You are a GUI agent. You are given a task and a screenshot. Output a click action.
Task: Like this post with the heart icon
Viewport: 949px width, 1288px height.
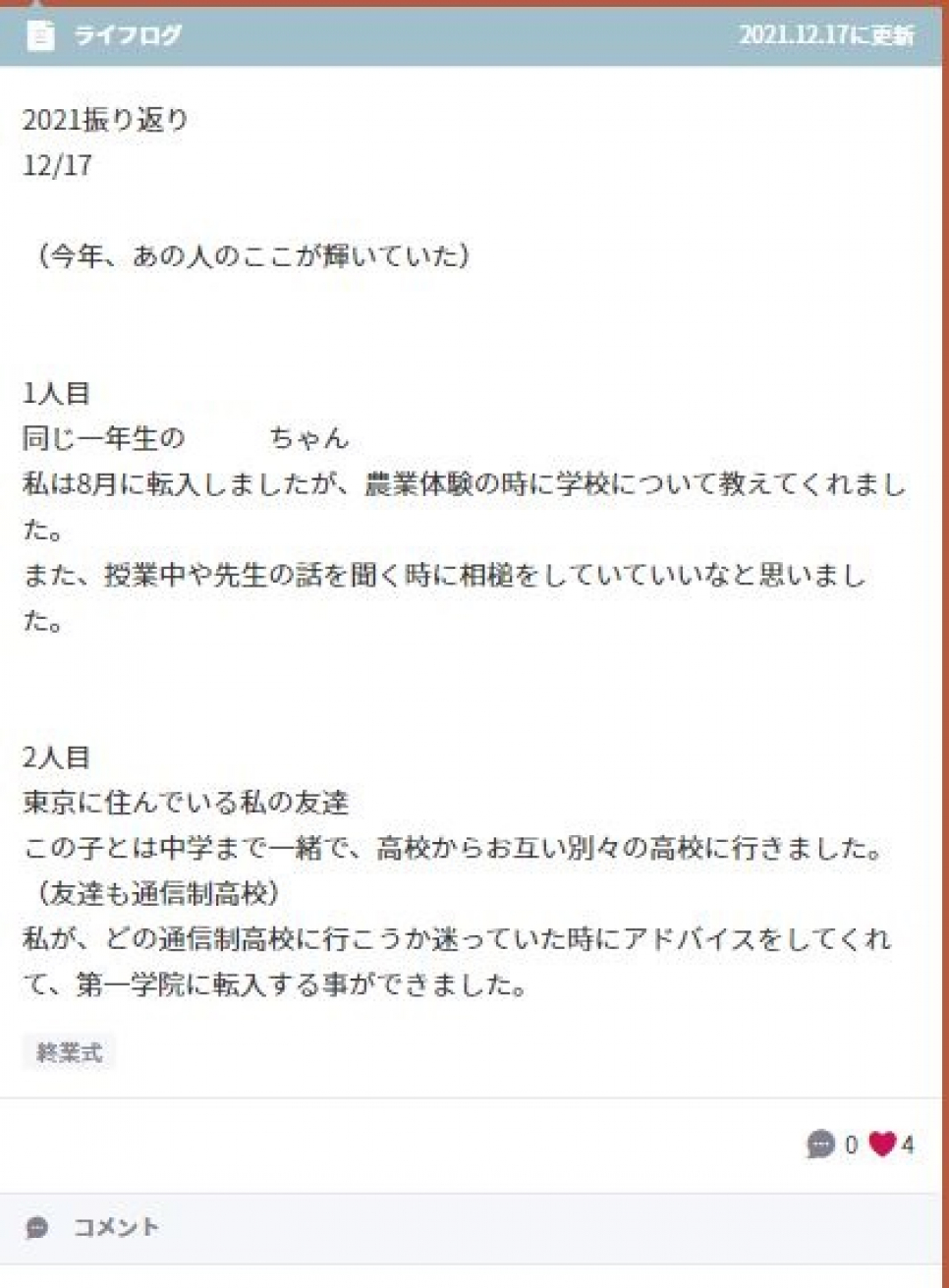882,1144
